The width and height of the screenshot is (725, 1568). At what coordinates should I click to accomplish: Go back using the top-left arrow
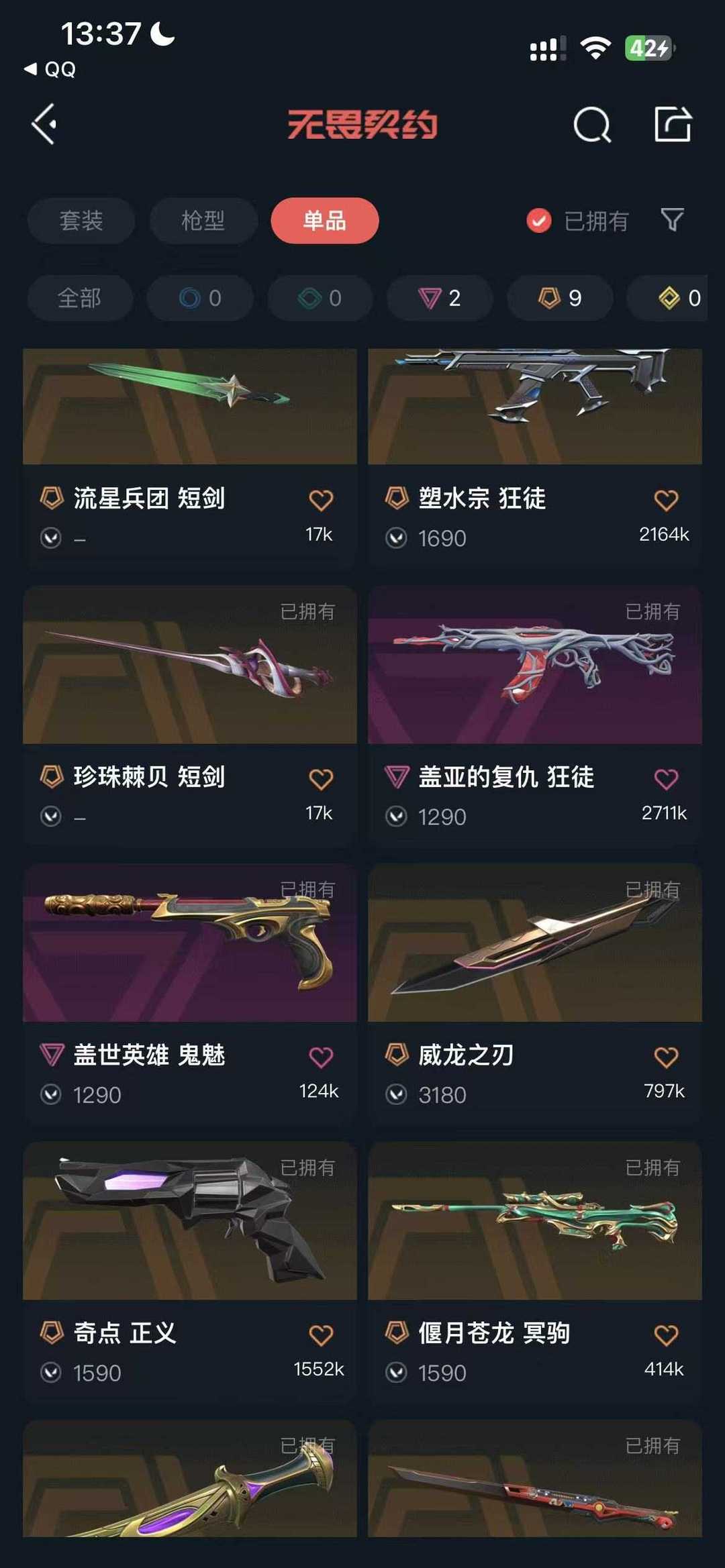[x=44, y=124]
